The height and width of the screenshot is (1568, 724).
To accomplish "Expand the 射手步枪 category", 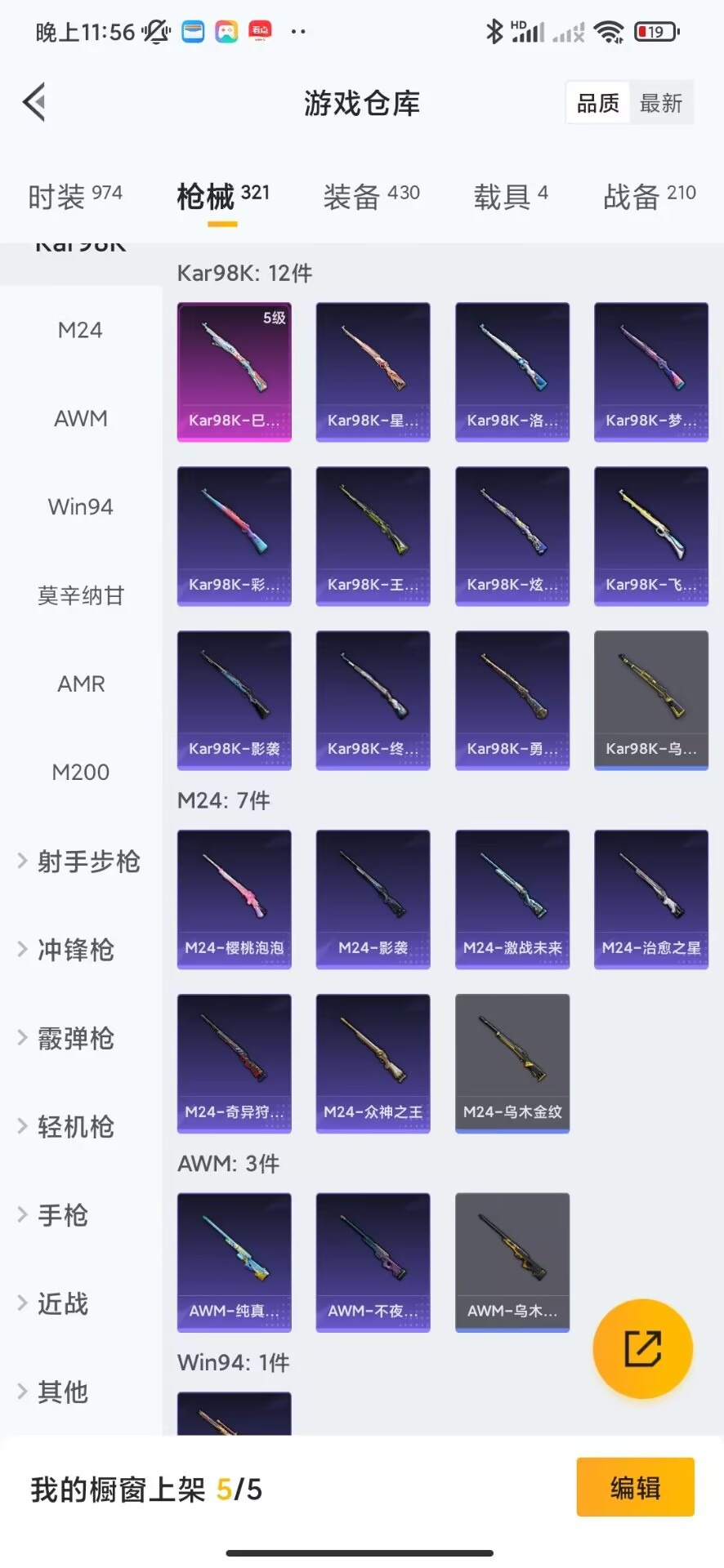I will click(x=80, y=862).
